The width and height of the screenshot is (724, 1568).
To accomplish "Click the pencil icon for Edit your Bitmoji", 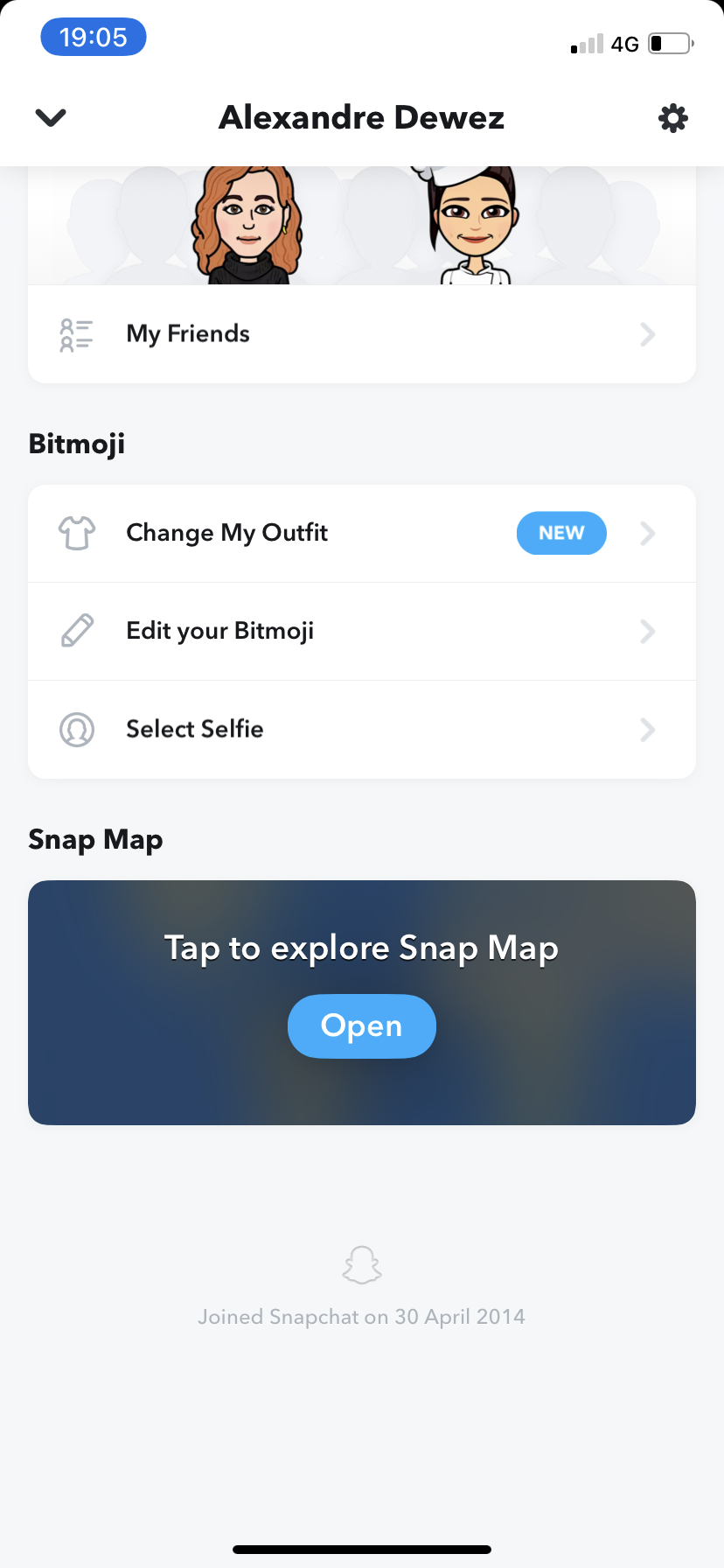I will click(76, 630).
